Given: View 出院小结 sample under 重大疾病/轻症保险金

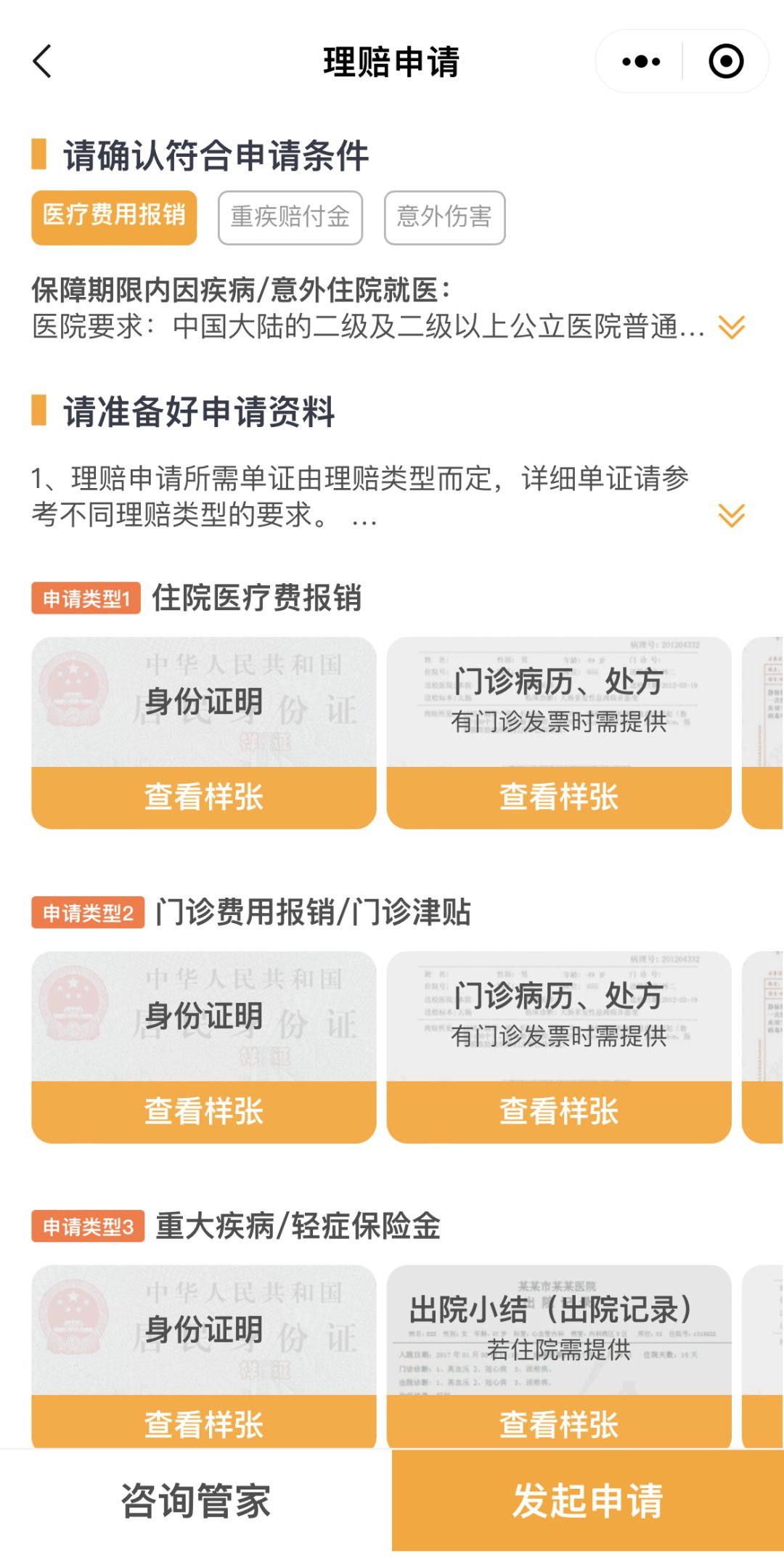Looking at the screenshot, I should (x=558, y=1423).
